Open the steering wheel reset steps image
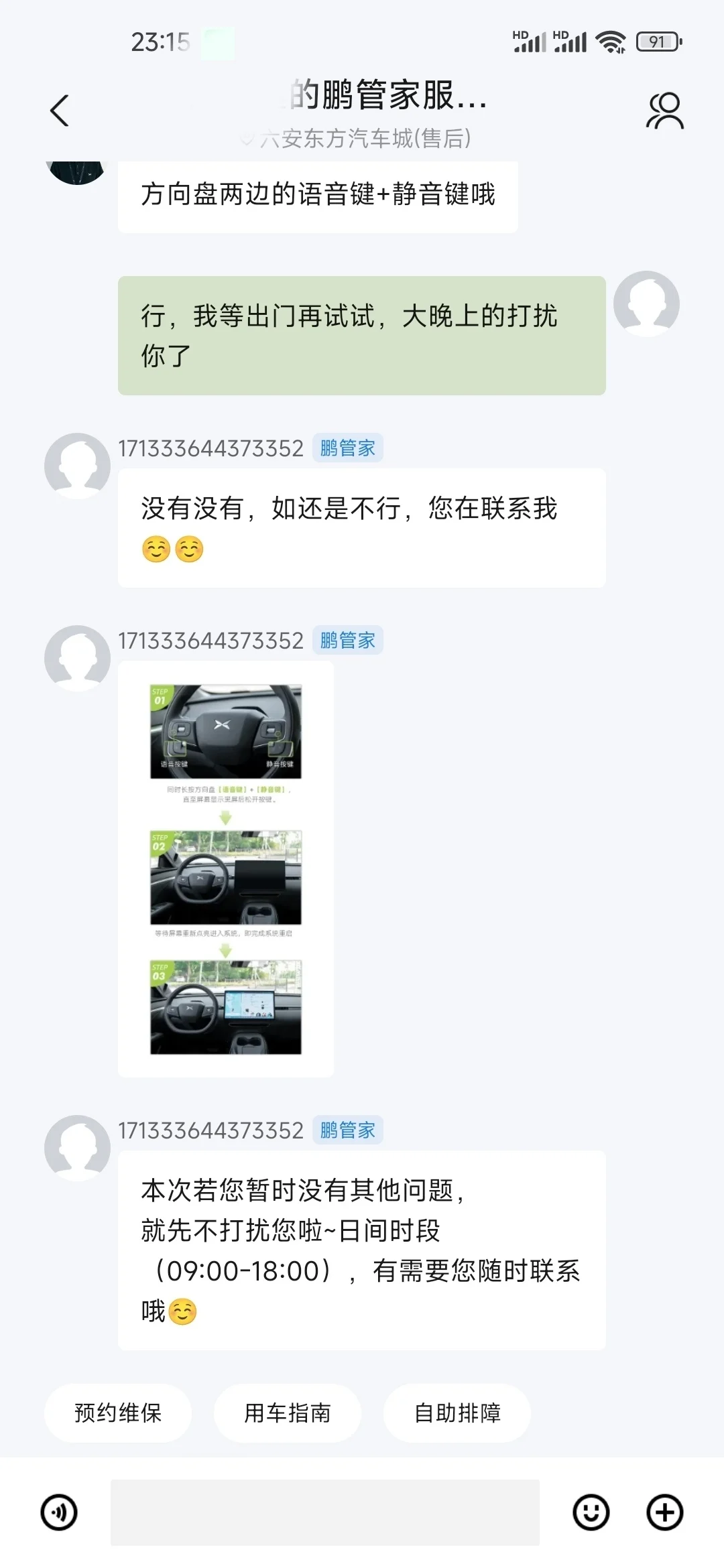This screenshot has height=1568, width=724. [226, 869]
